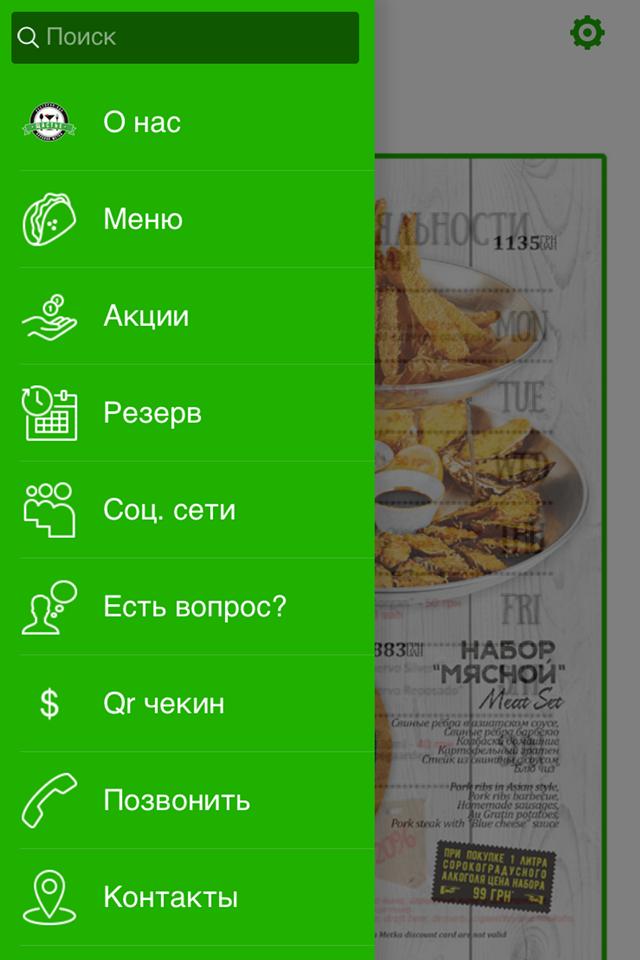
Task: Select the Акции item
Action: [x=187, y=316]
